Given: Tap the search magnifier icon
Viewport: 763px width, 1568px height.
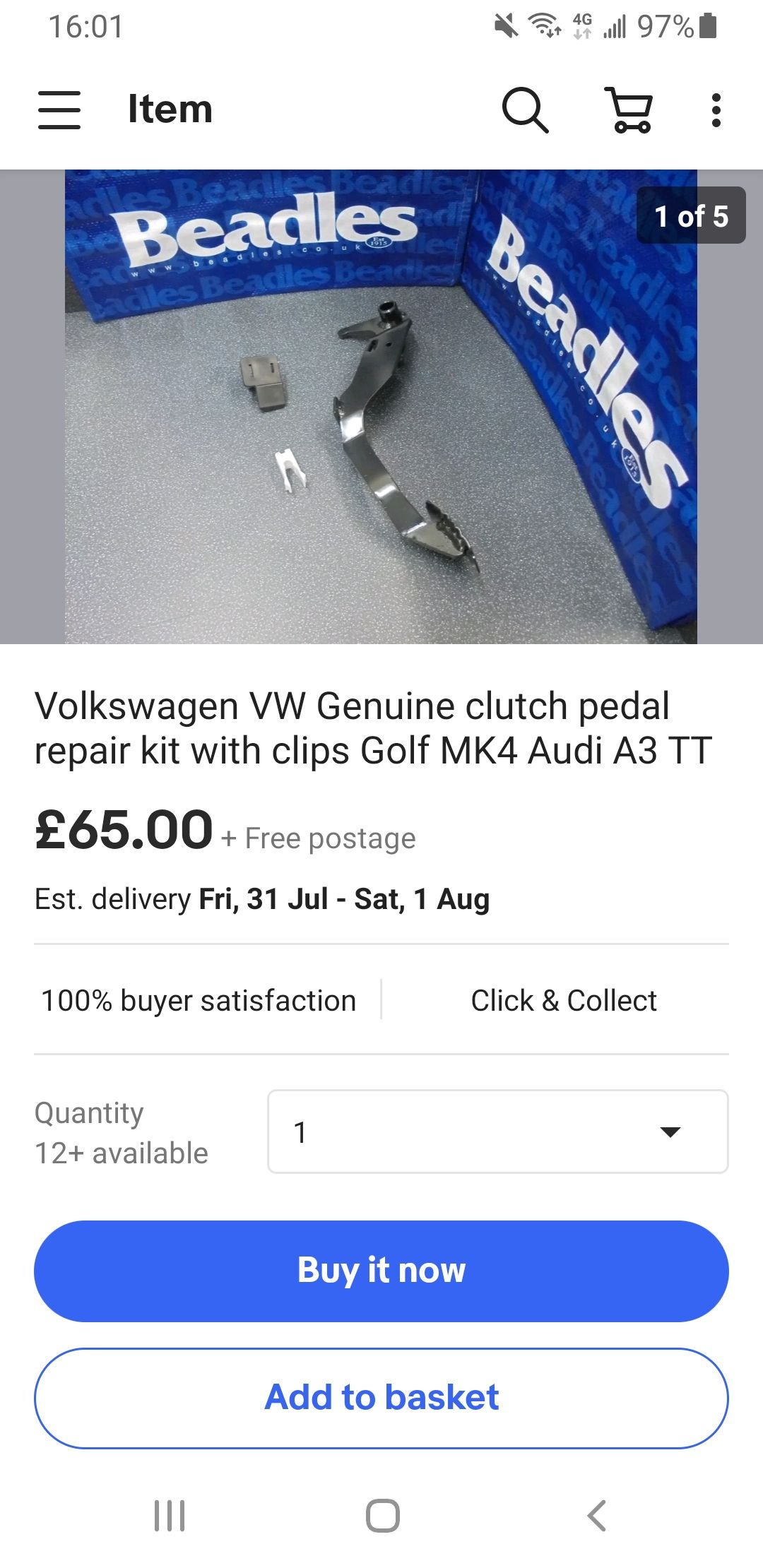Looking at the screenshot, I should pos(525,110).
